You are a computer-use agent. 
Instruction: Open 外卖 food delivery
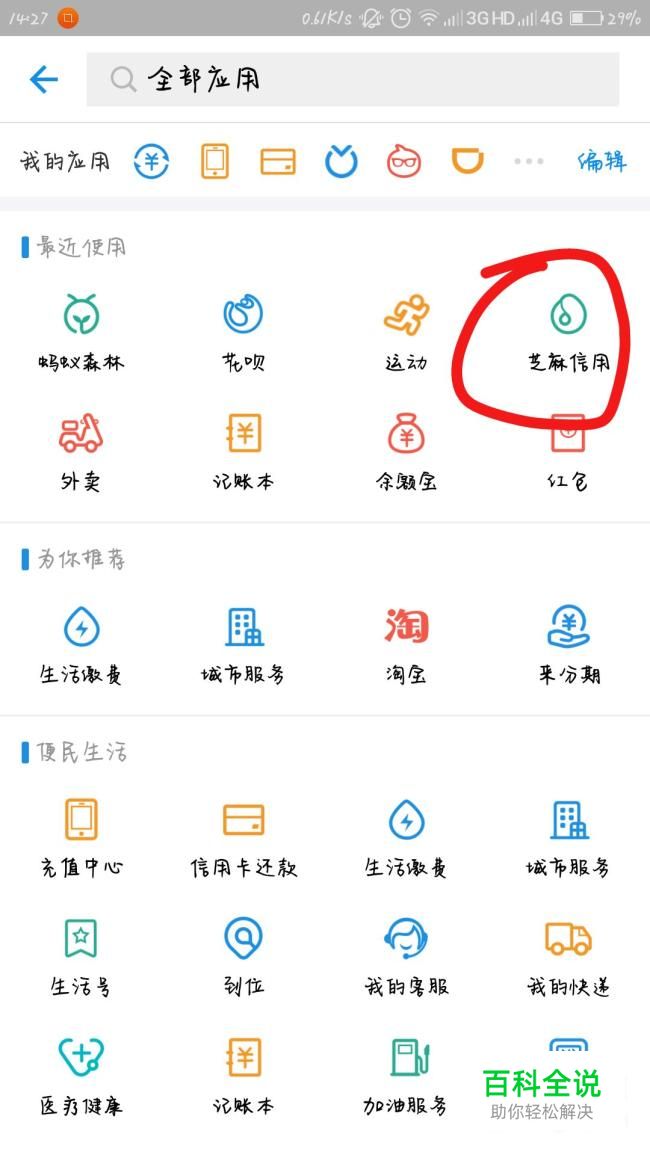click(81, 451)
